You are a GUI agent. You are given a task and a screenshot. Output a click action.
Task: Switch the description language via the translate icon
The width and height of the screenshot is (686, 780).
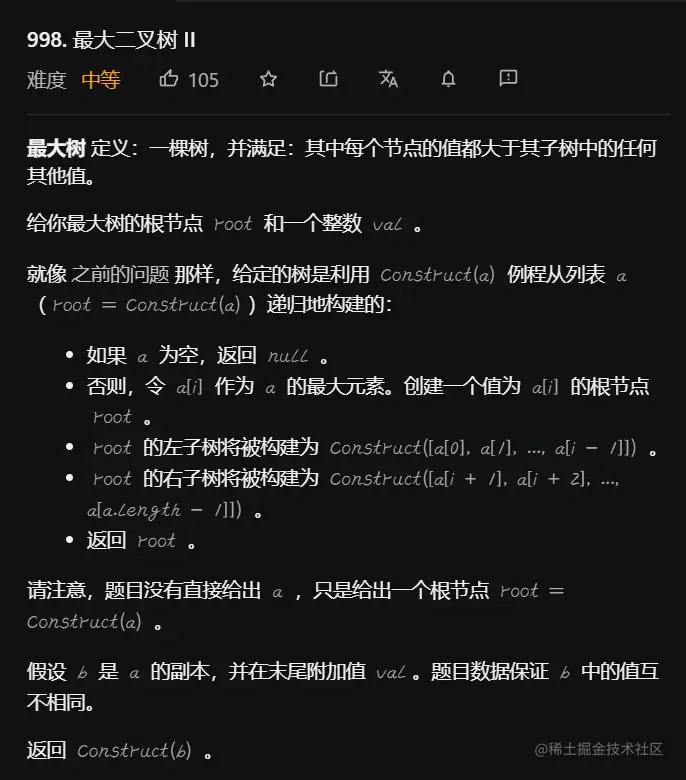pos(388,79)
